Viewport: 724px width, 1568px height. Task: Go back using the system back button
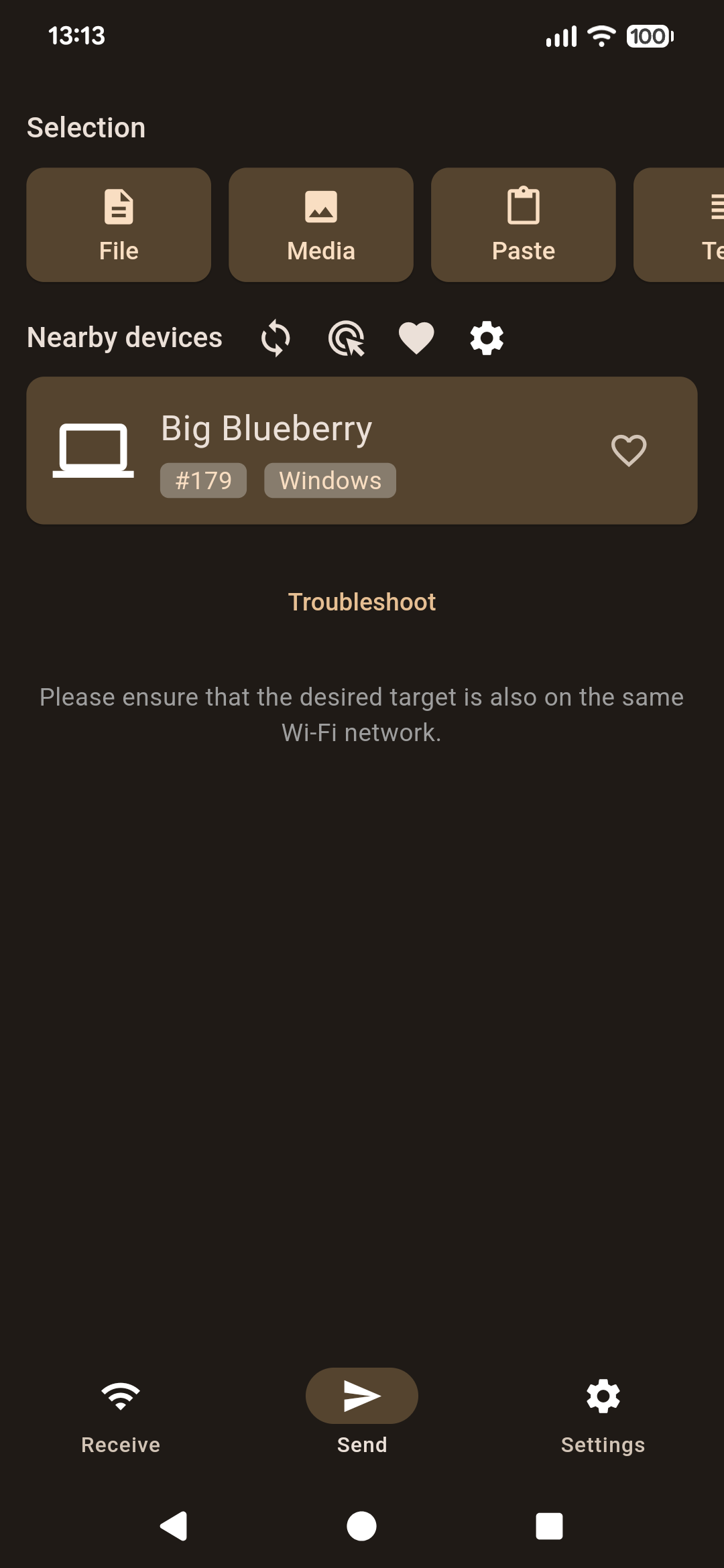pyautogui.click(x=174, y=1526)
